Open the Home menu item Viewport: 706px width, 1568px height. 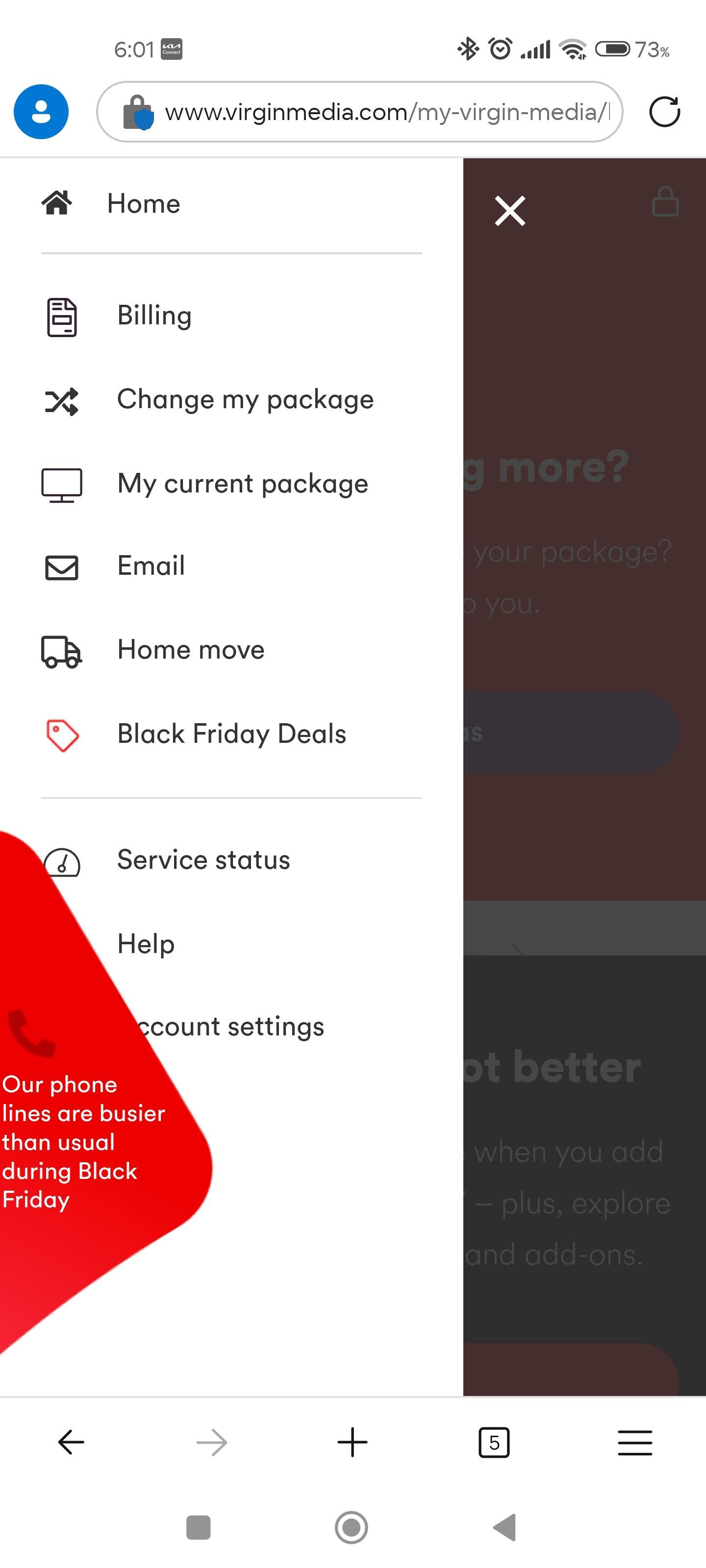click(x=143, y=203)
